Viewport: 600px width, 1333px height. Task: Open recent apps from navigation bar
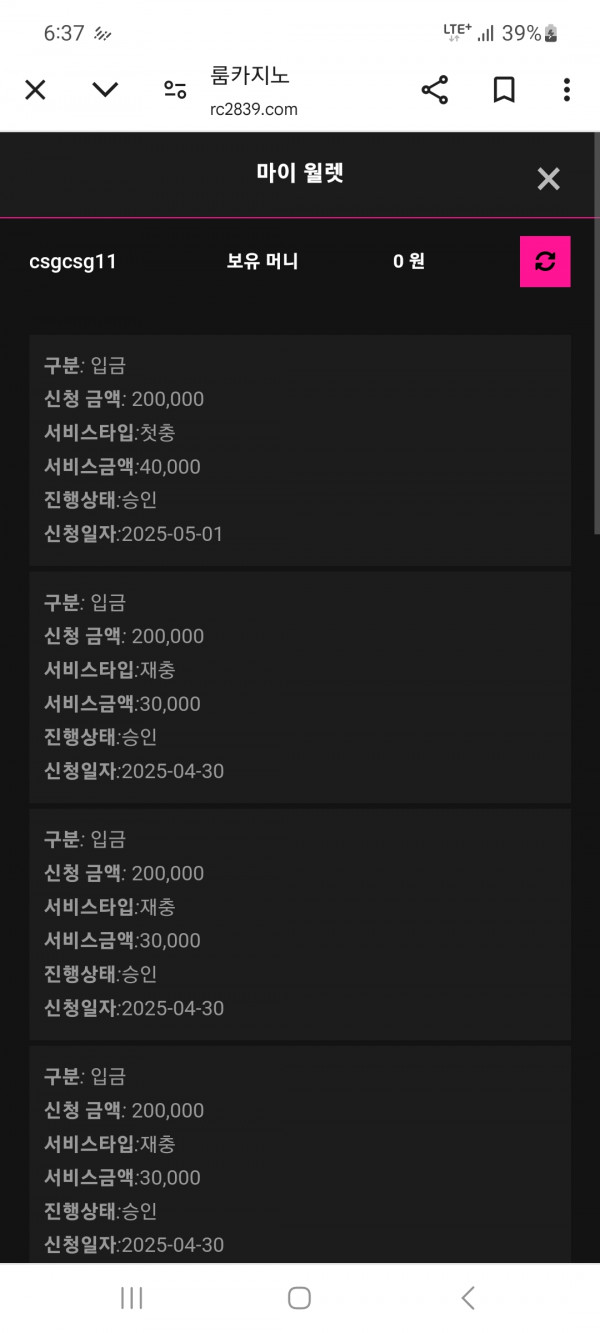(131, 1298)
